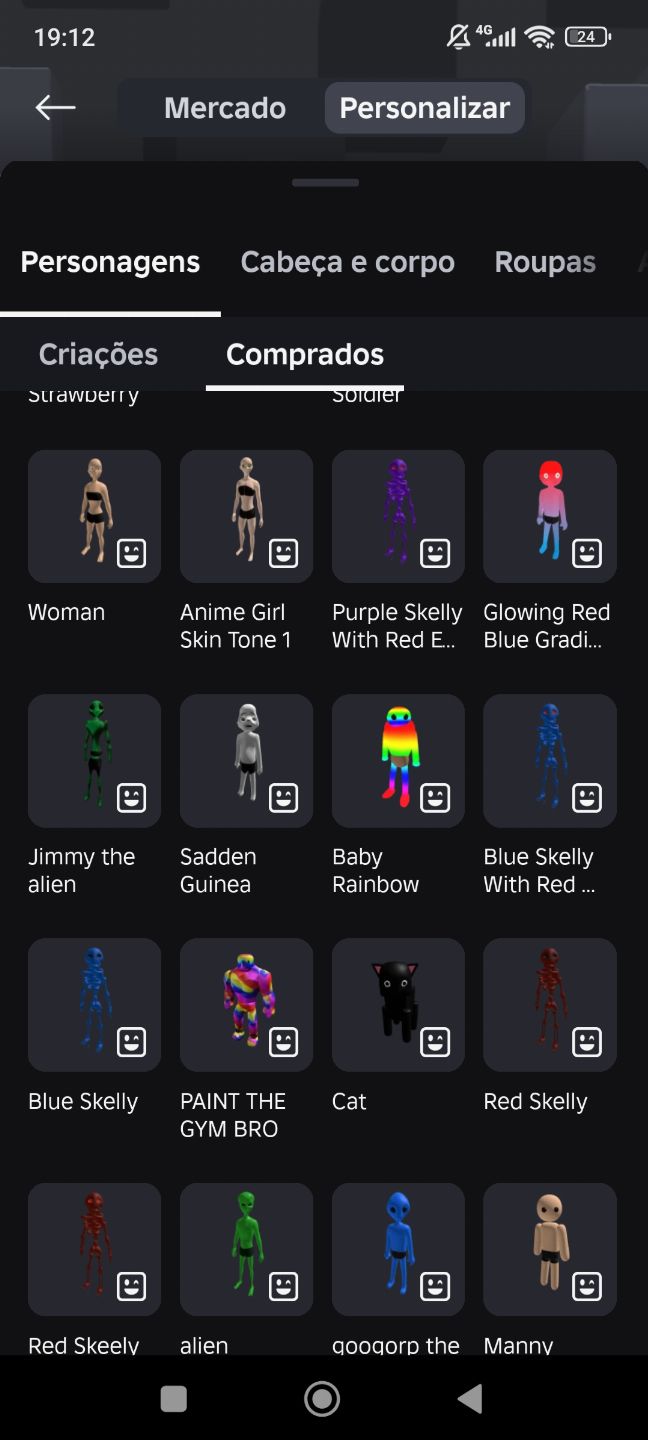Choose Purple Skelly With Red Eyes character
648x1440 pixels.
398,516
